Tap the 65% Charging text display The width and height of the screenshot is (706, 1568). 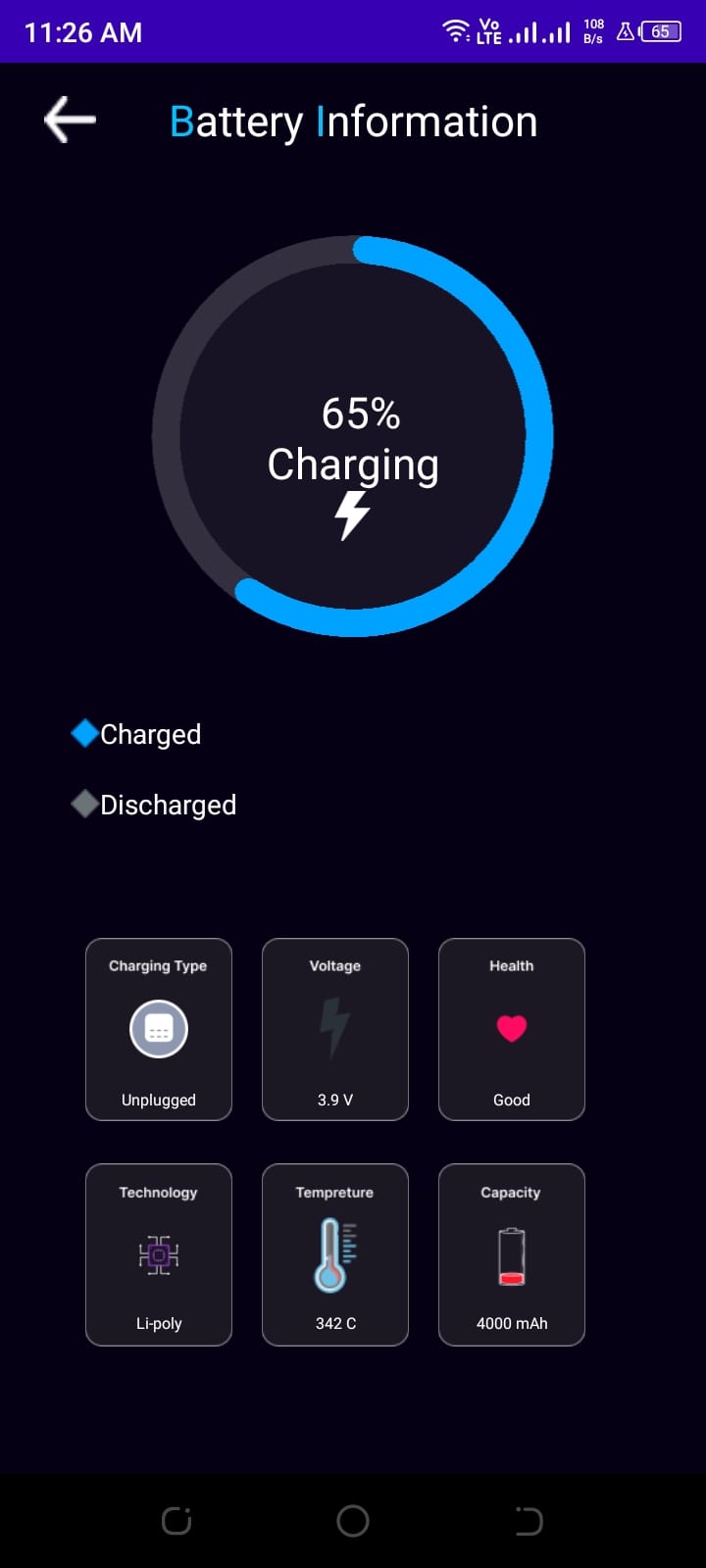click(352, 438)
